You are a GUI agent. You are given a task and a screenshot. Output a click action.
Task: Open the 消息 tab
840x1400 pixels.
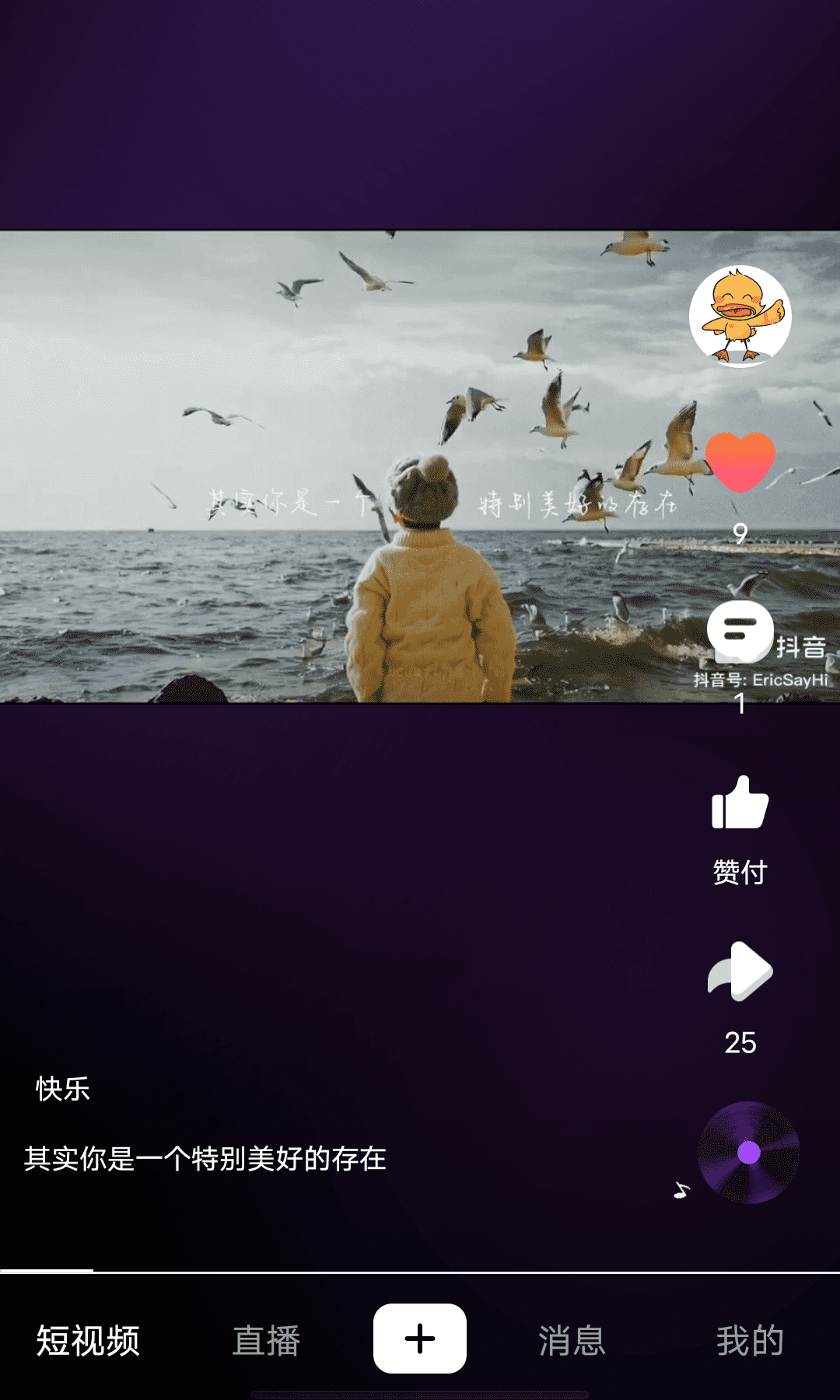[x=572, y=1341]
